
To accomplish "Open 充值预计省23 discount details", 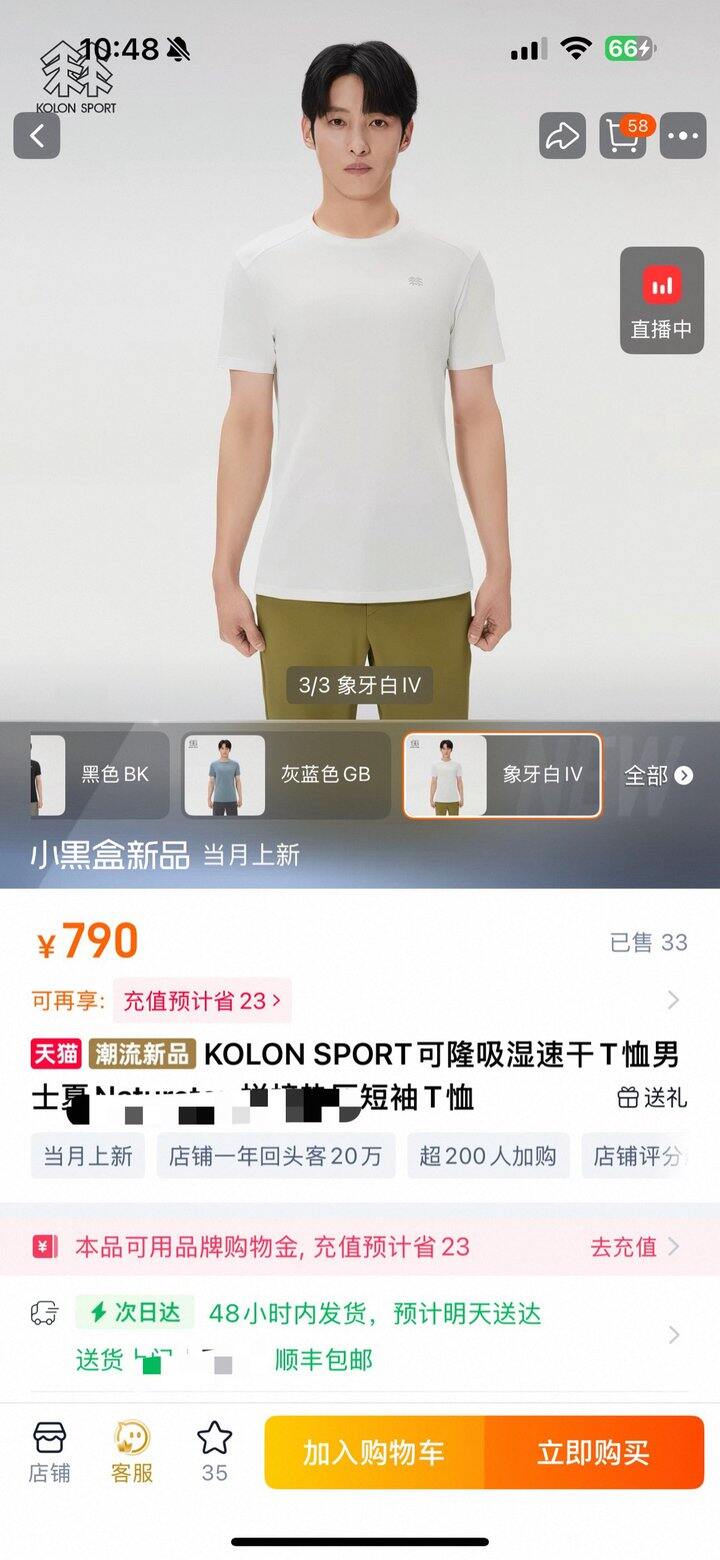I will click(201, 1000).
